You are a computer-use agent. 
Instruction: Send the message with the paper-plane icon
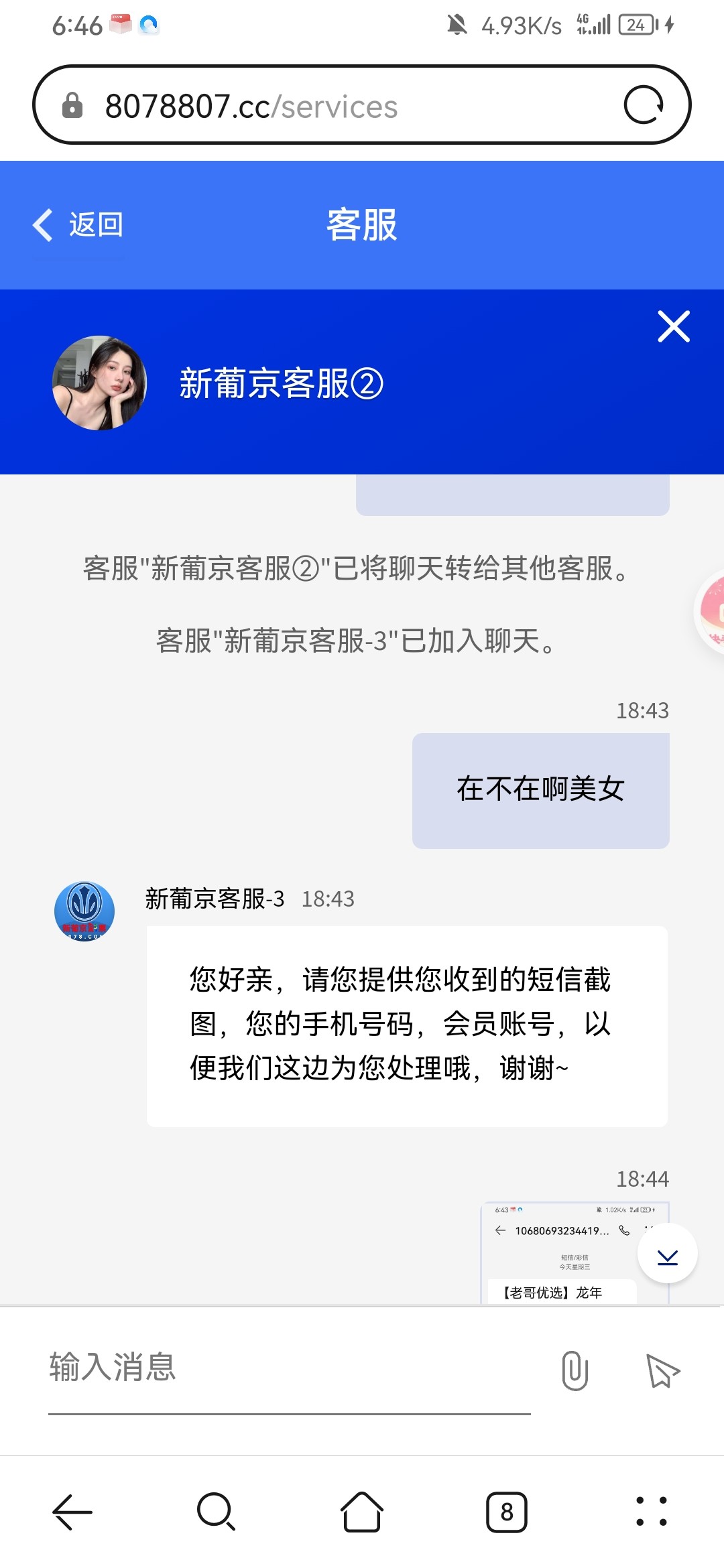[x=662, y=1370]
